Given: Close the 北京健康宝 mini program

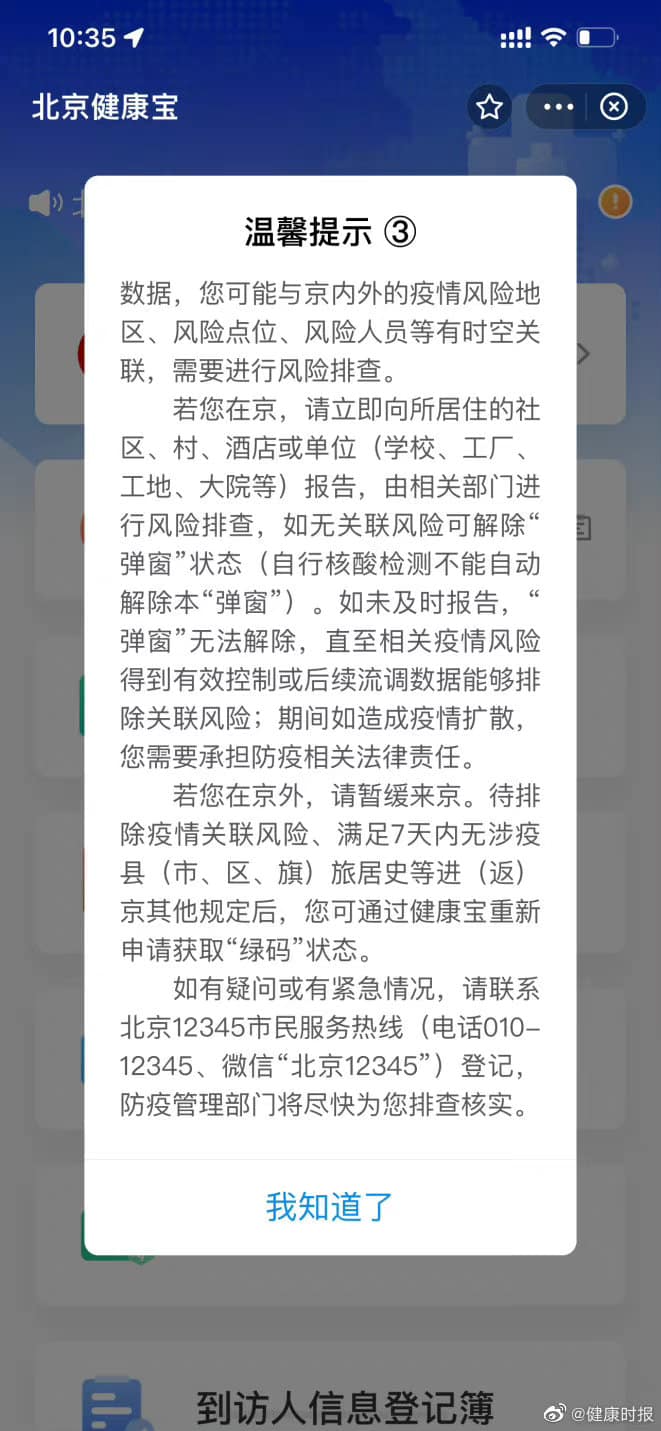Looking at the screenshot, I should [614, 107].
